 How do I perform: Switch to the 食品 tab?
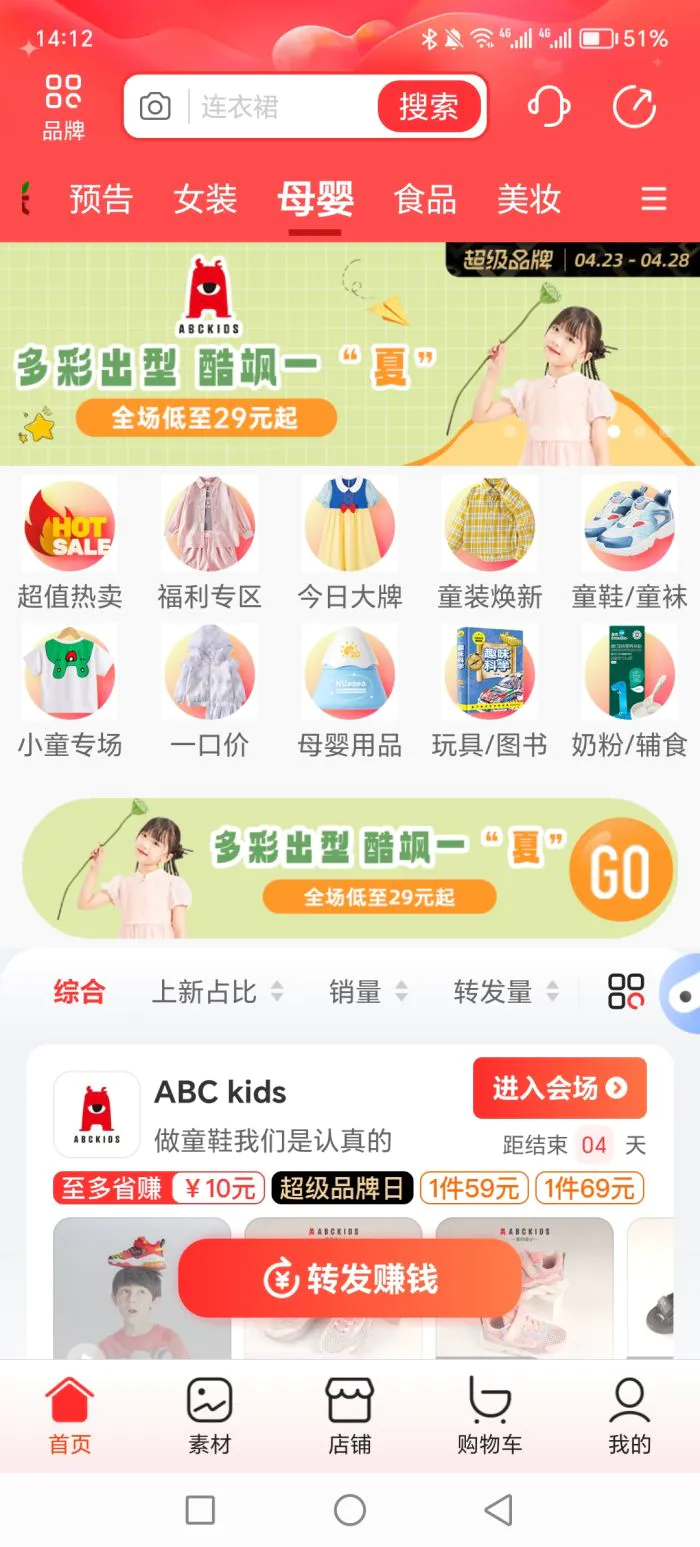(425, 199)
